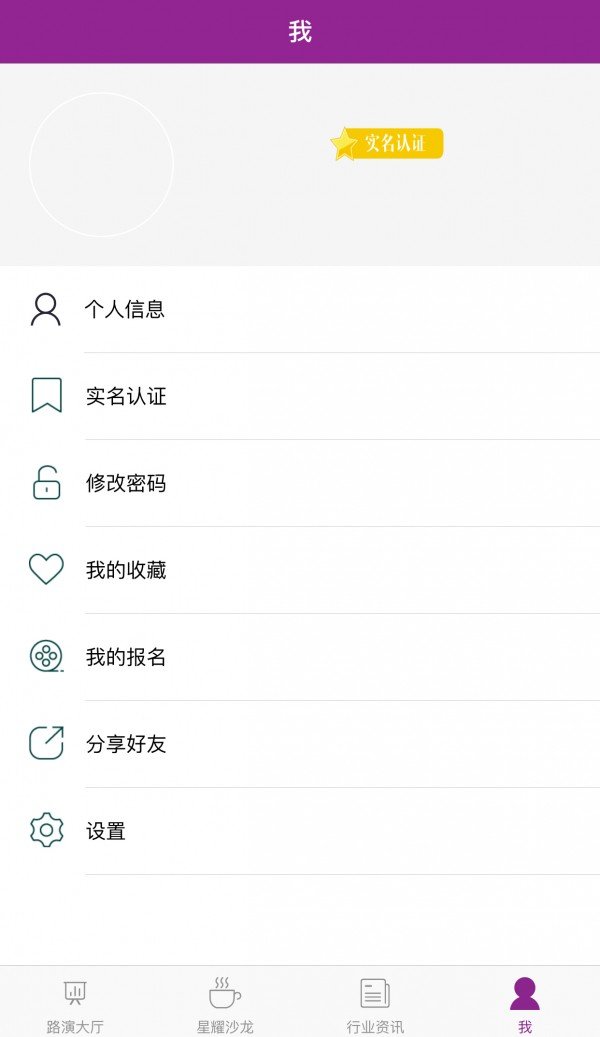Viewport: 600px width, 1037px height.
Task: Go to 修改密码
Action: (x=300, y=483)
